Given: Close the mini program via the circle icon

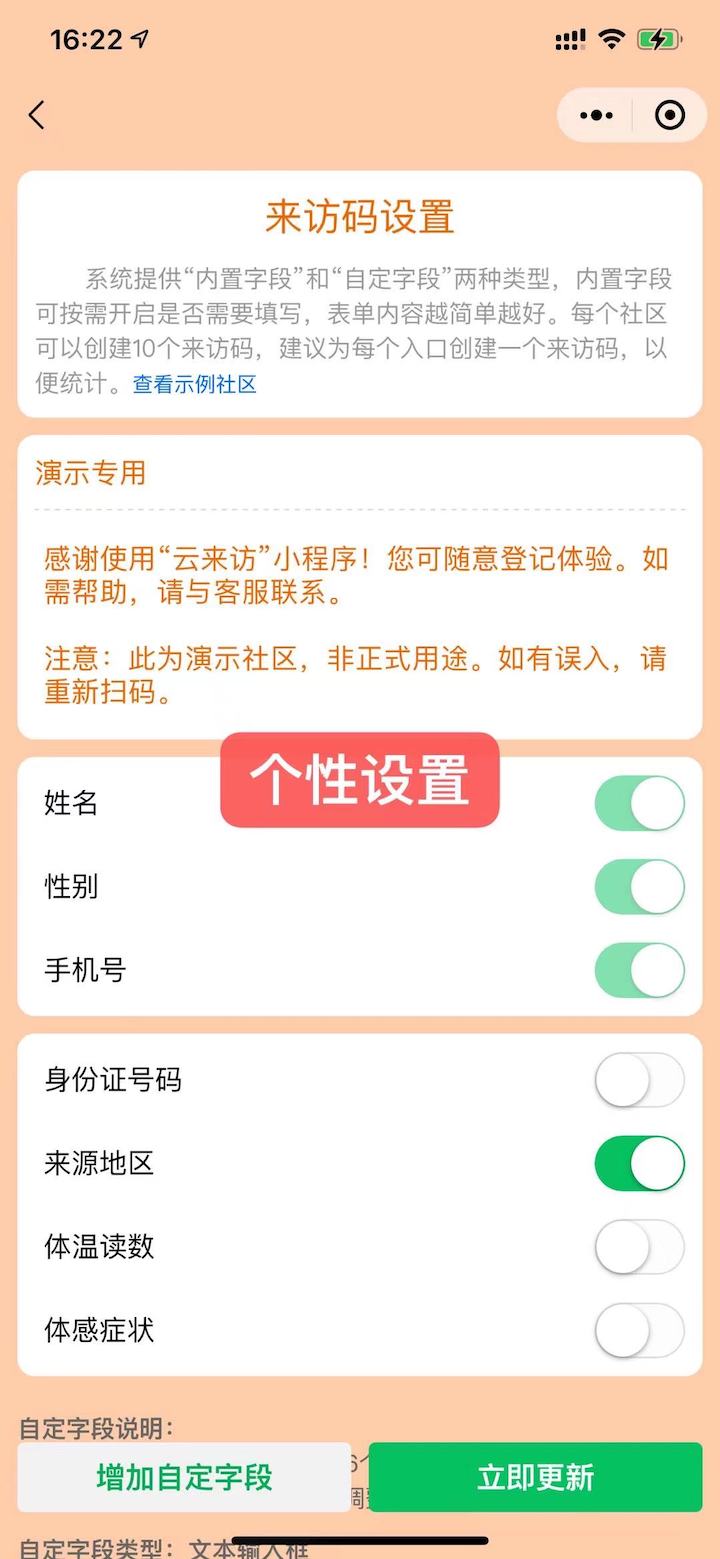Looking at the screenshot, I should tap(669, 115).
